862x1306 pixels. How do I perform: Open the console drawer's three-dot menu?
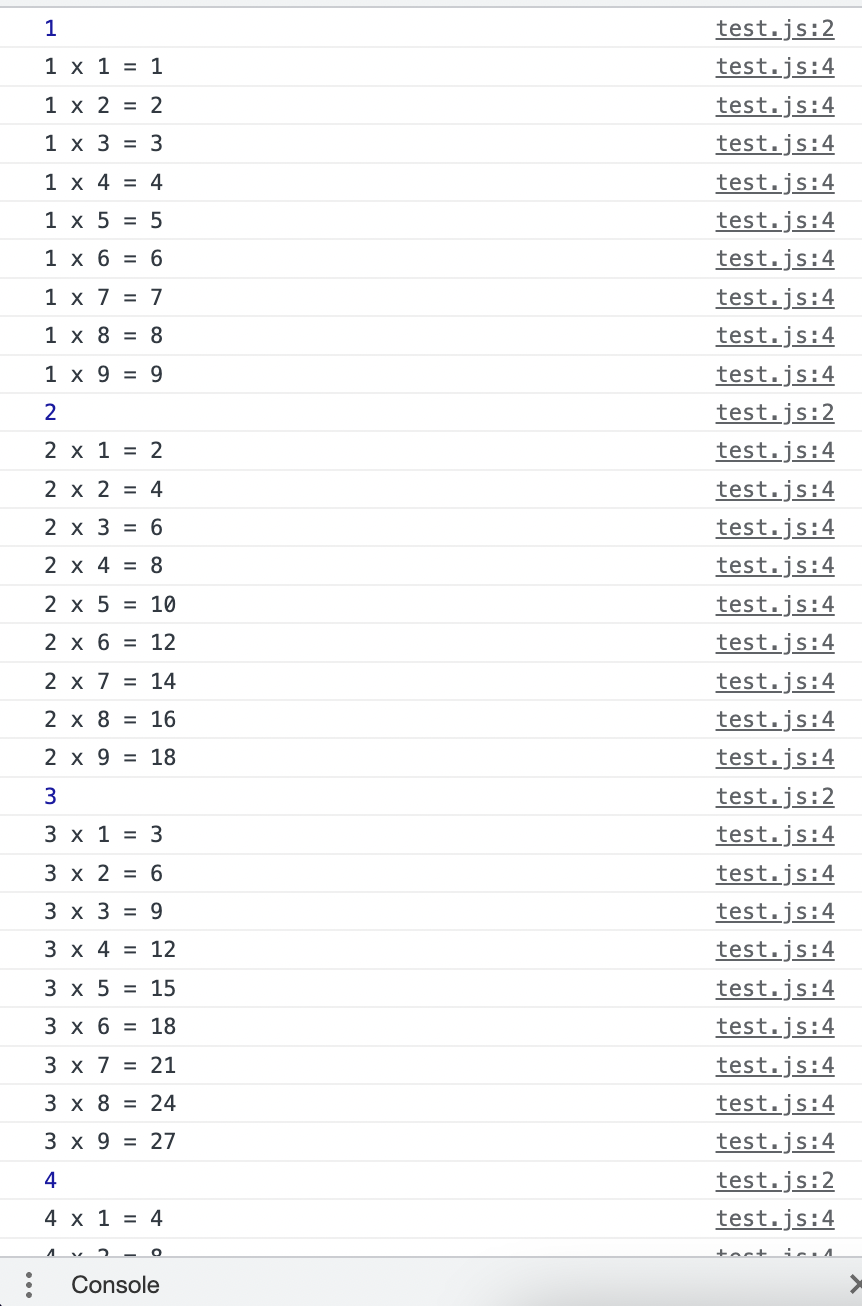point(29,1284)
